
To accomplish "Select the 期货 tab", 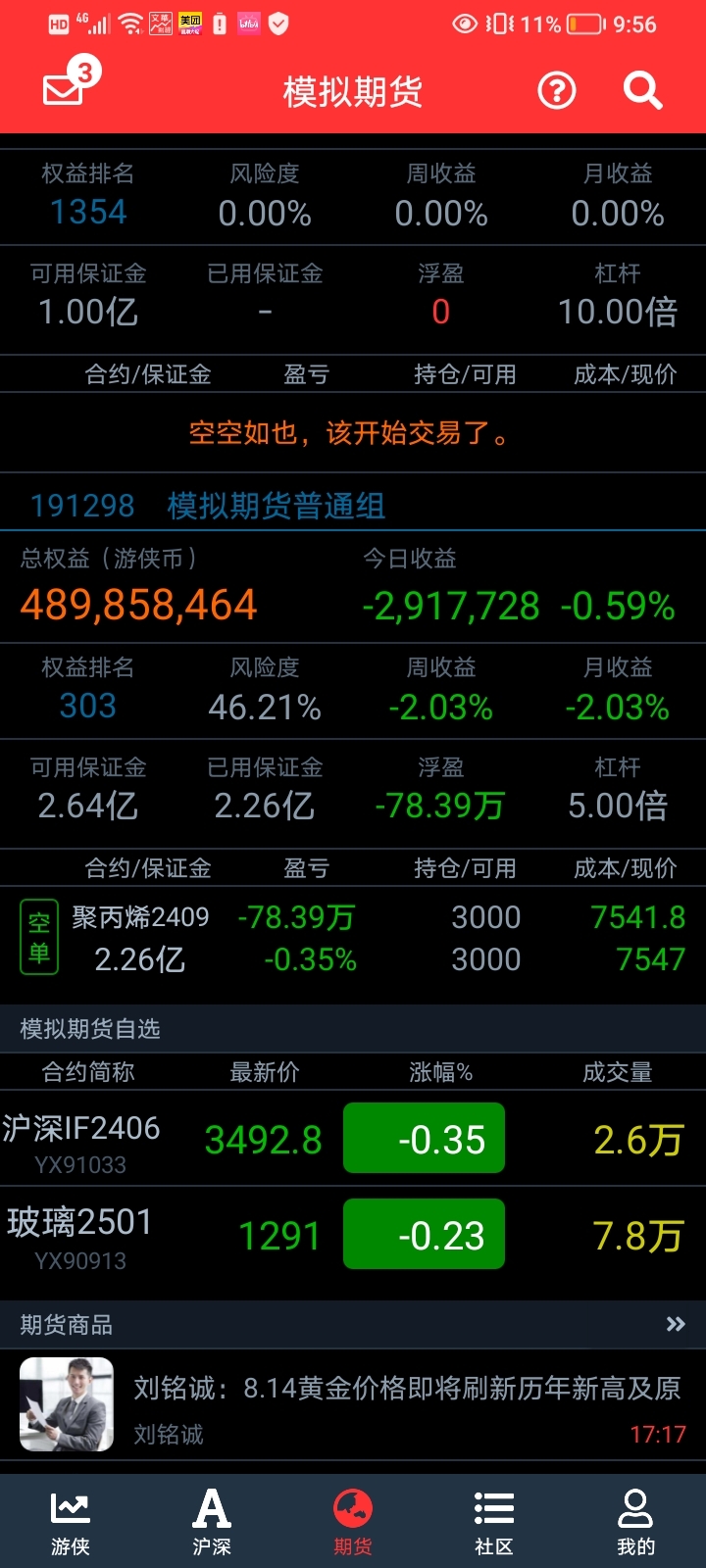I will pos(353,1522).
